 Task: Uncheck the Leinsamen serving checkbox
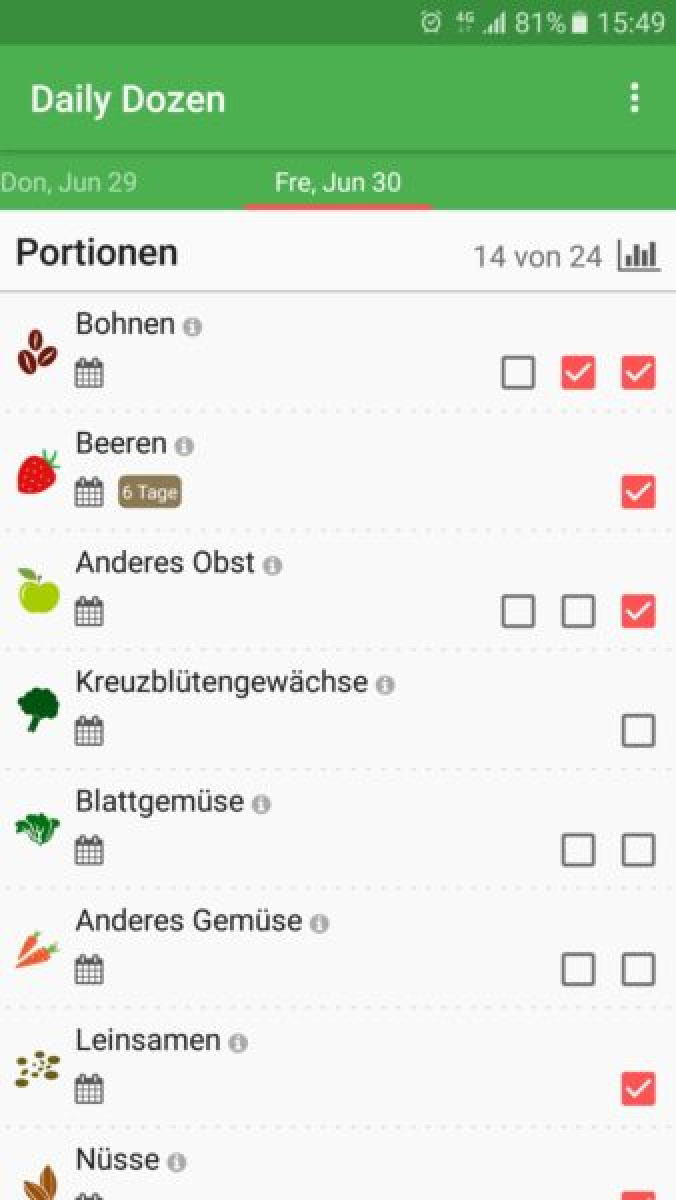[x=638, y=1088]
